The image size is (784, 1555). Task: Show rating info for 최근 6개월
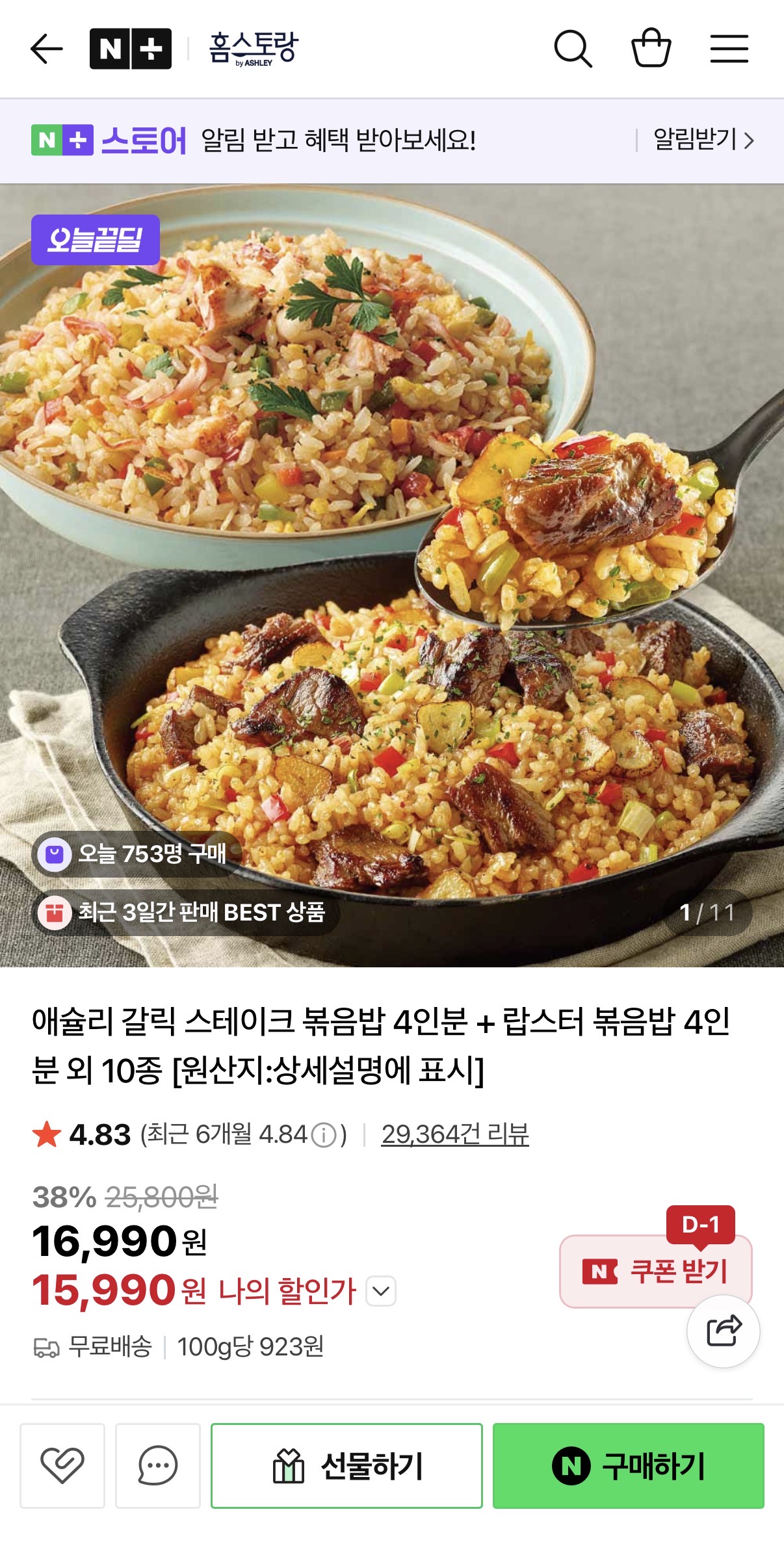point(323,1136)
